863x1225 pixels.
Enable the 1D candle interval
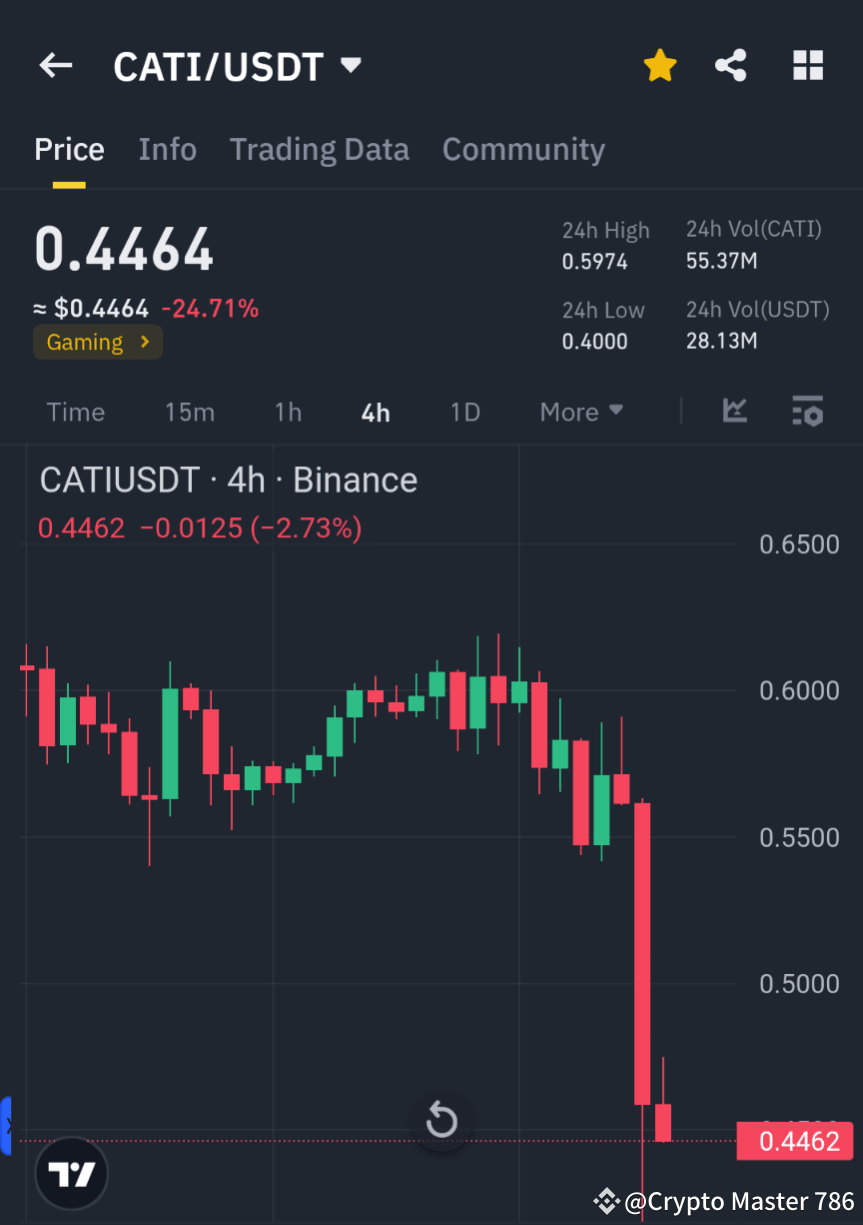tap(464, 411)
